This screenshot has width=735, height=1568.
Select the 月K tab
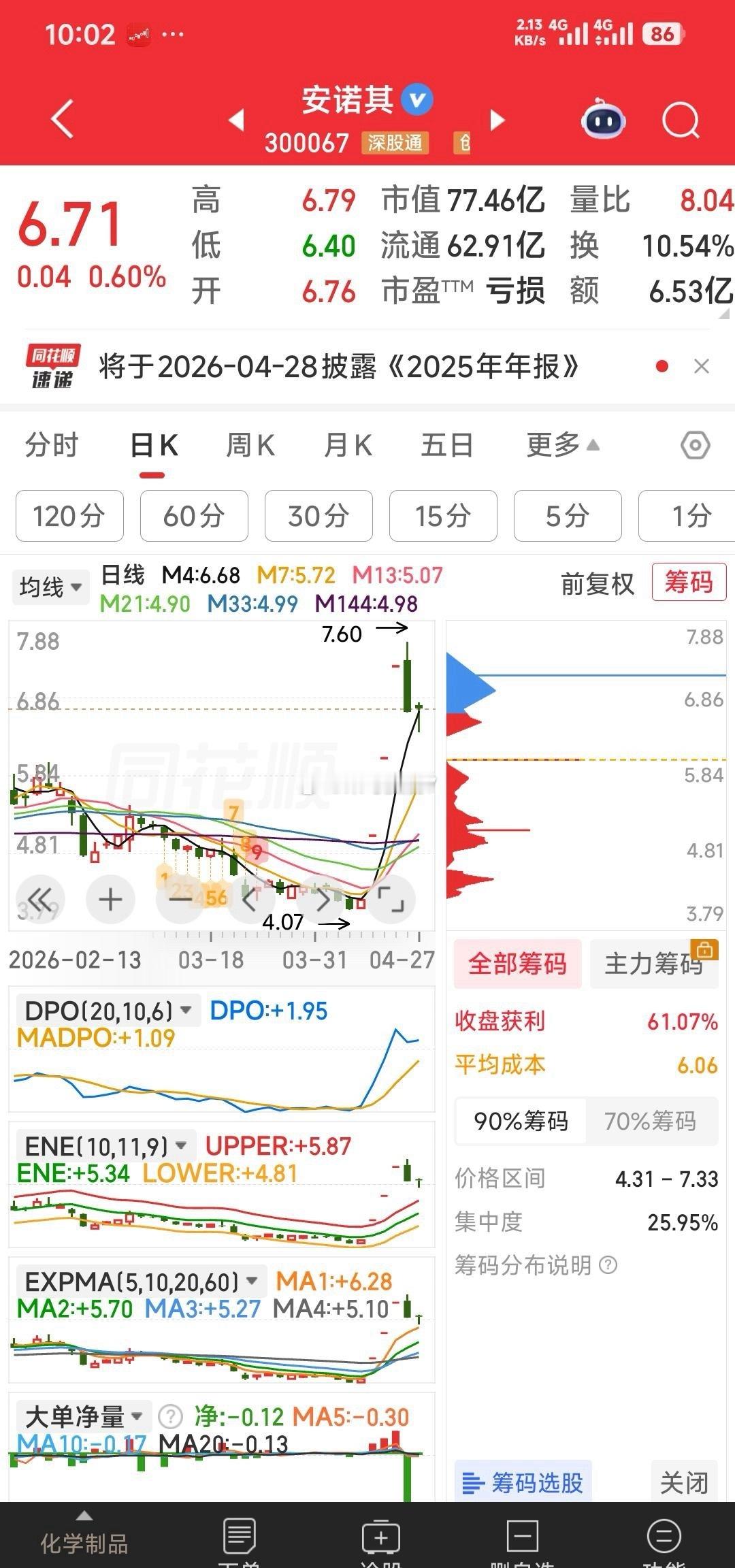tap(347, 446)
